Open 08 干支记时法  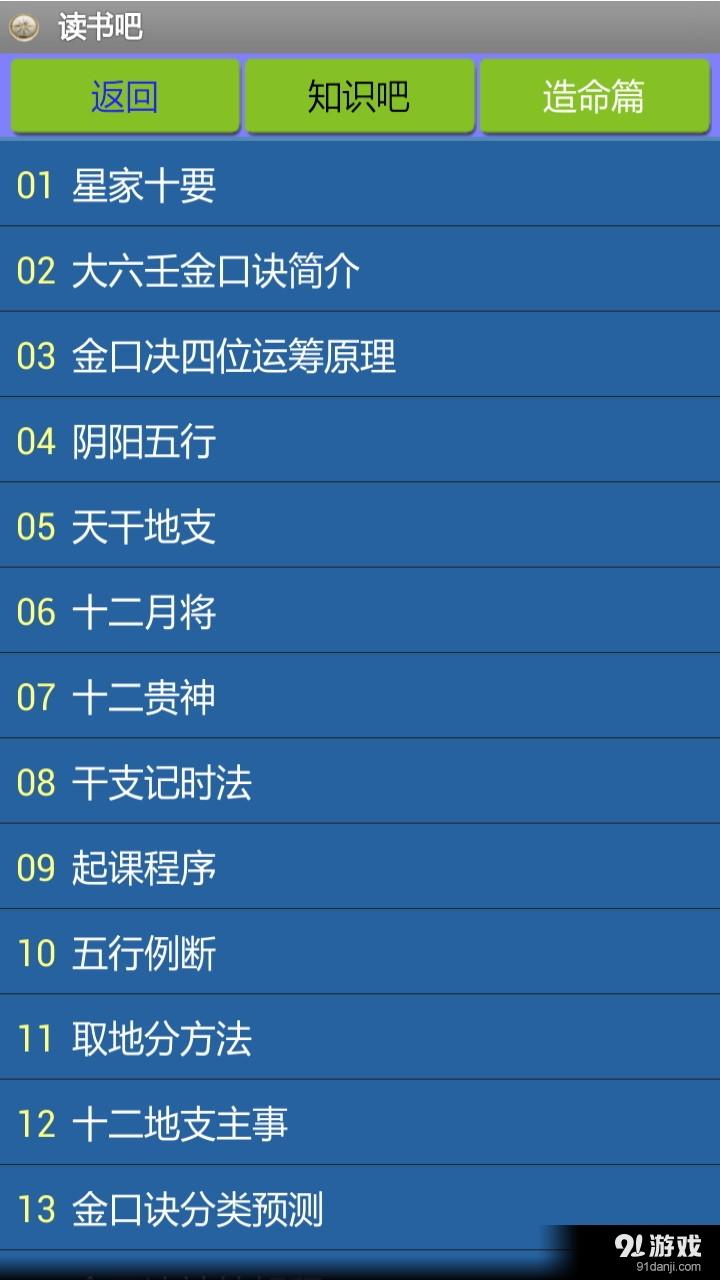pos(360,781)
